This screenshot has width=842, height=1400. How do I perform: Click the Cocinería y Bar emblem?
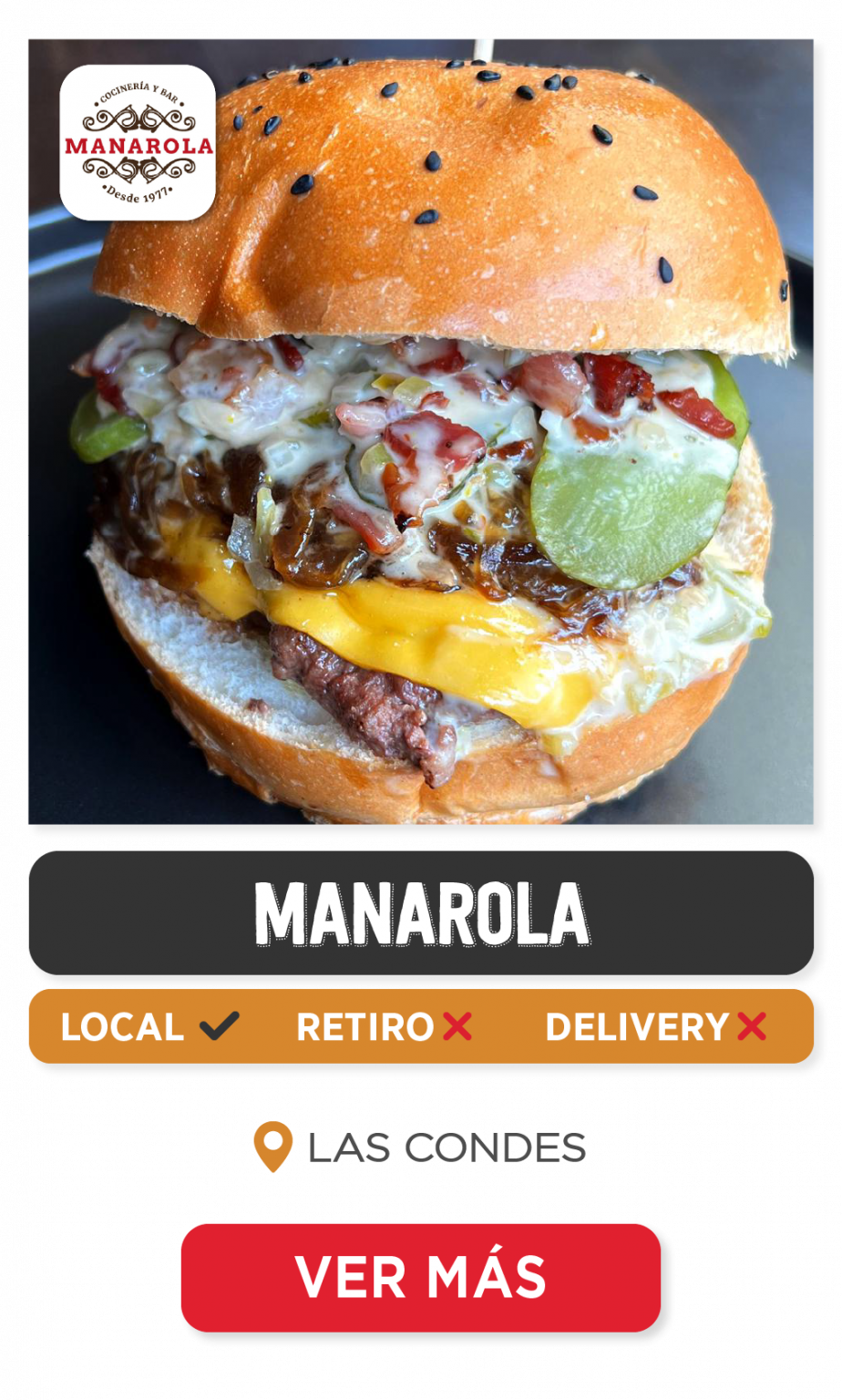pyautogui.click(x=139, y=92)
